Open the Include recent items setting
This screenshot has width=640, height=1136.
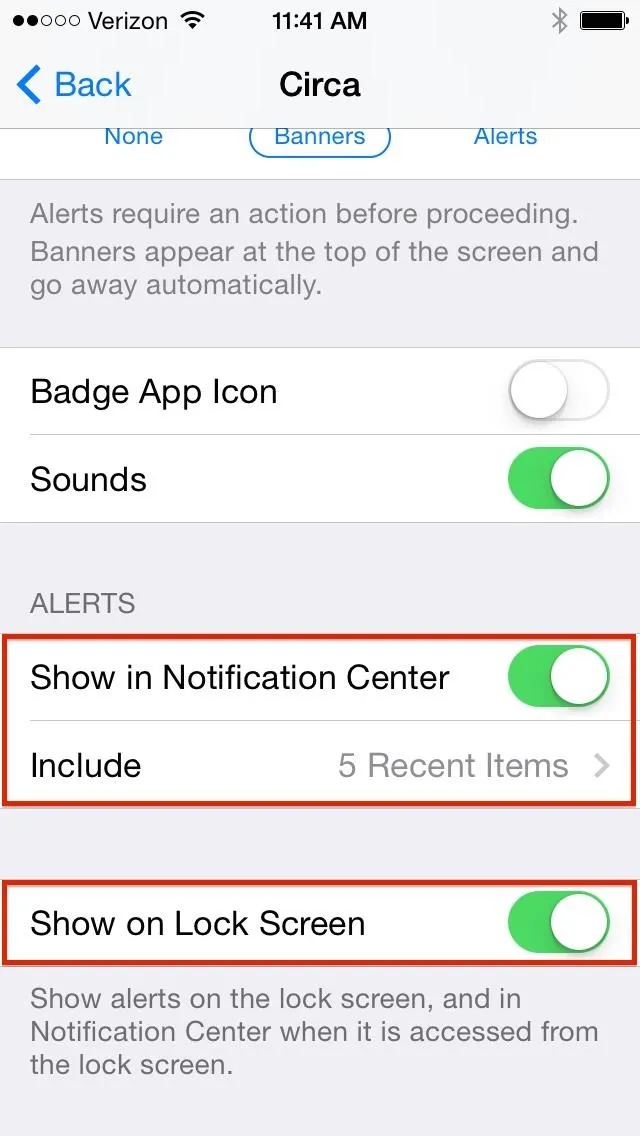(320, 765)
